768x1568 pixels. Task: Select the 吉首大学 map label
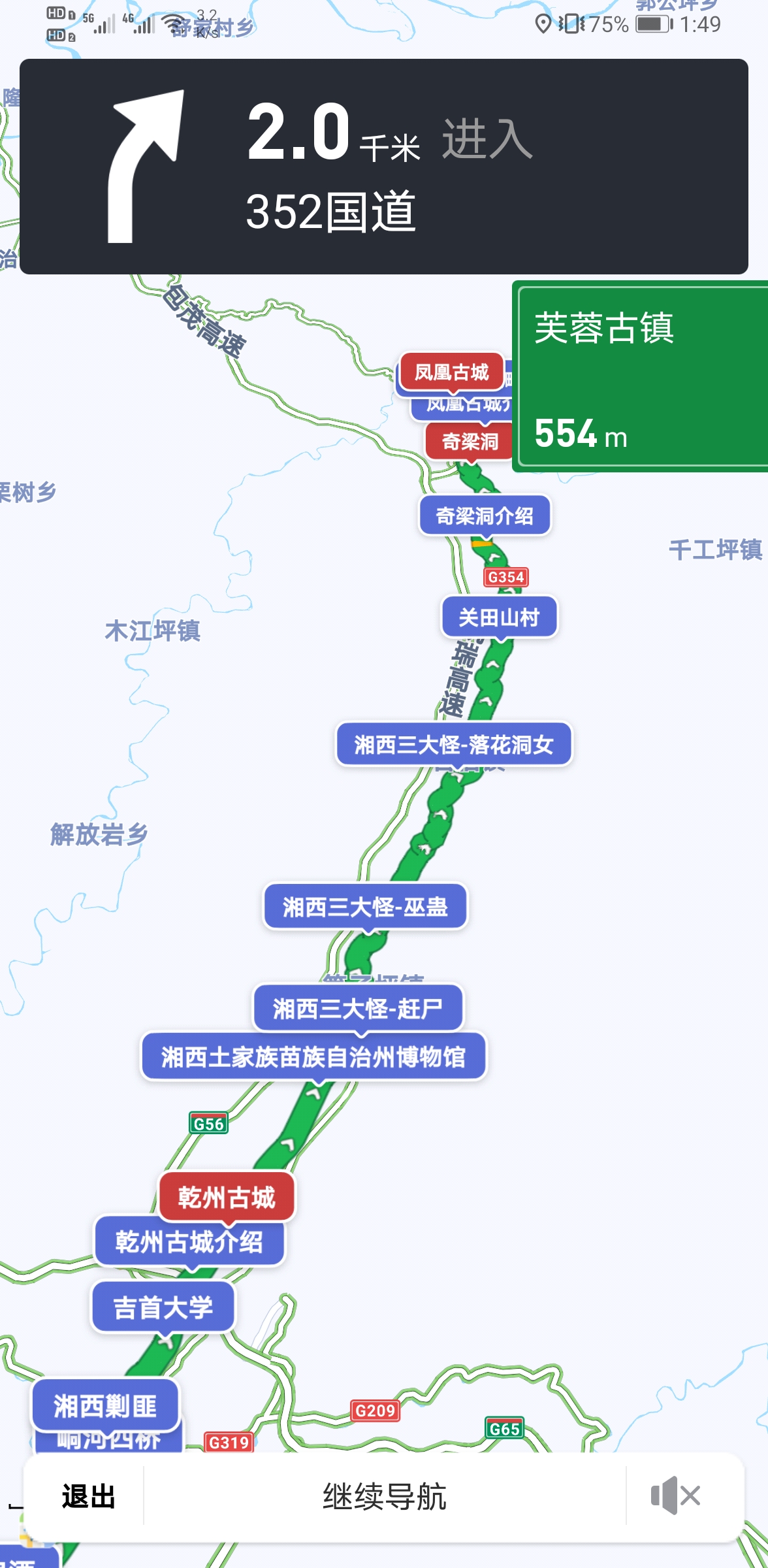[163, 1307]
